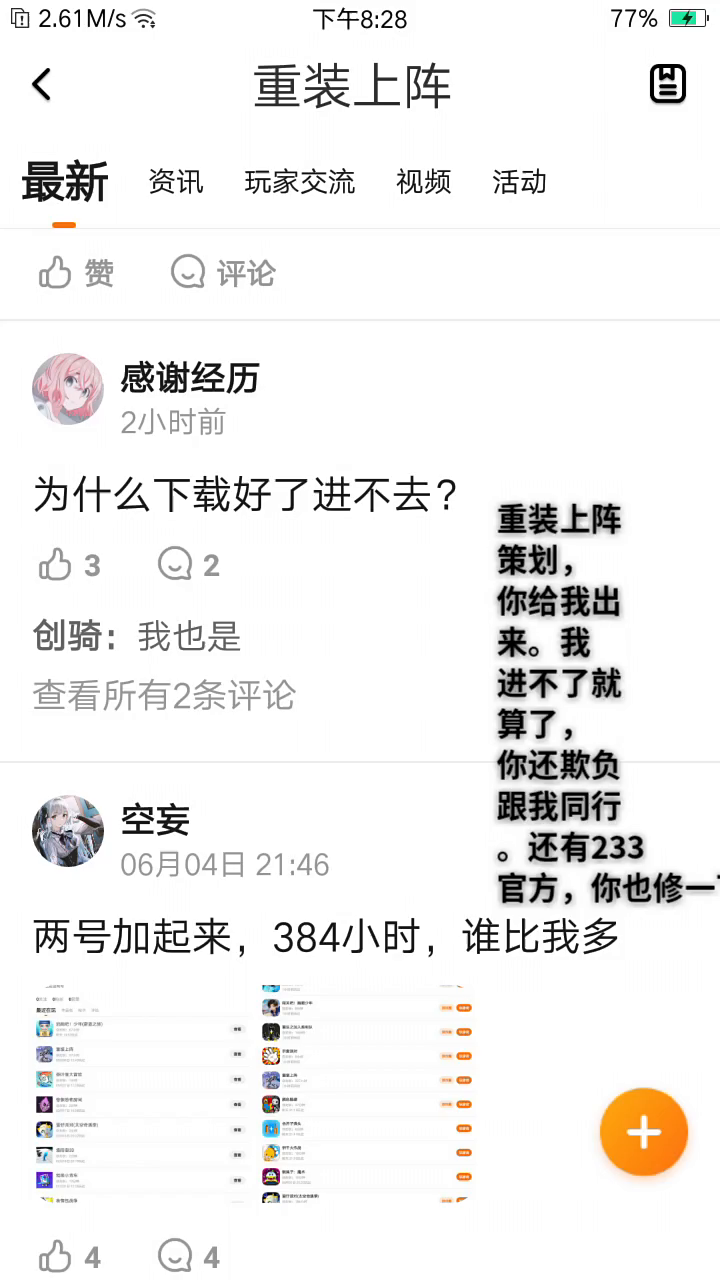
Task: Switch to the 资讯 tab
Action: (176, 181)
